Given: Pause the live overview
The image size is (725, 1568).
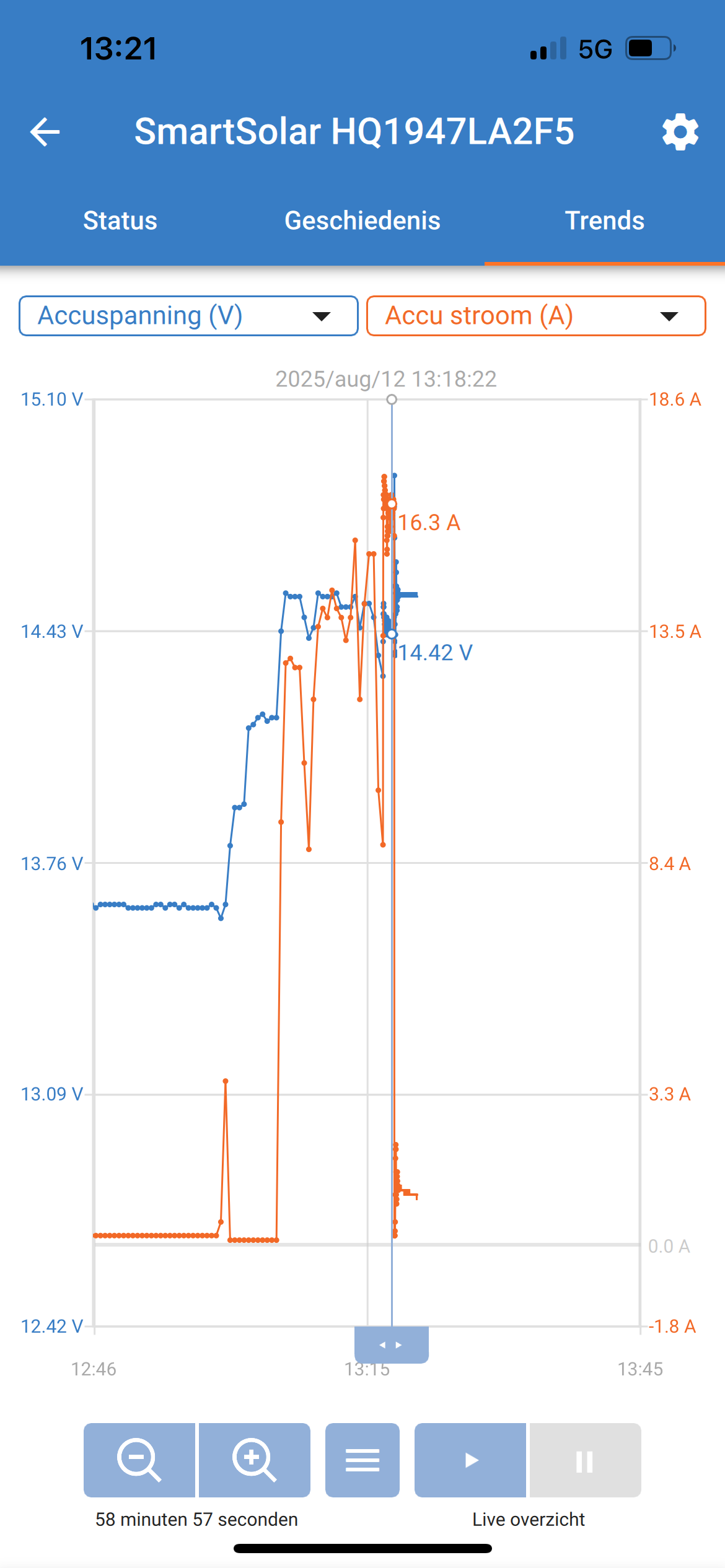Looking at the screenshot, I should 585,1460.
